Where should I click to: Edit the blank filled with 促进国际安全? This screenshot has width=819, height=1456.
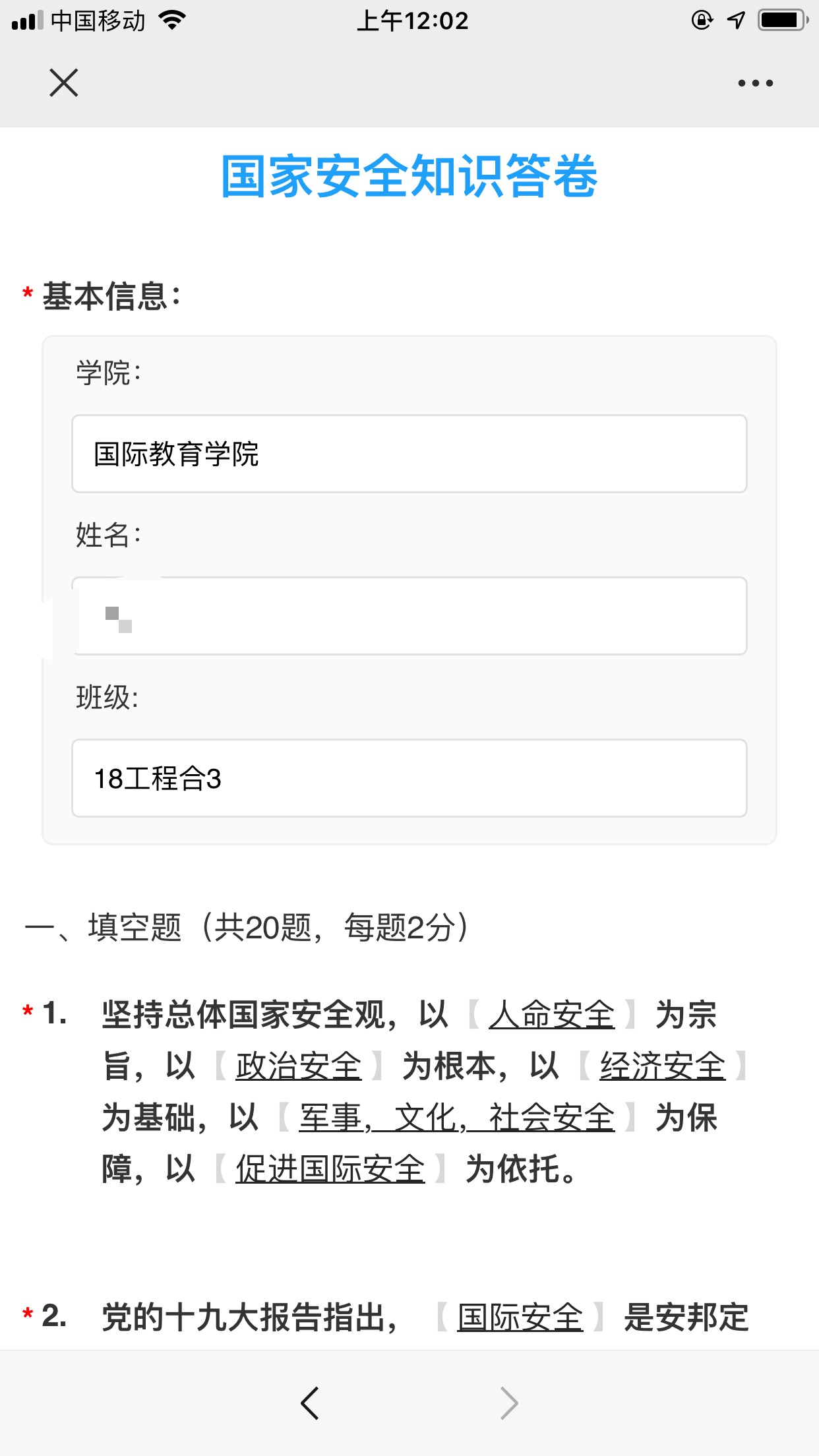[x=330, y=1169]
